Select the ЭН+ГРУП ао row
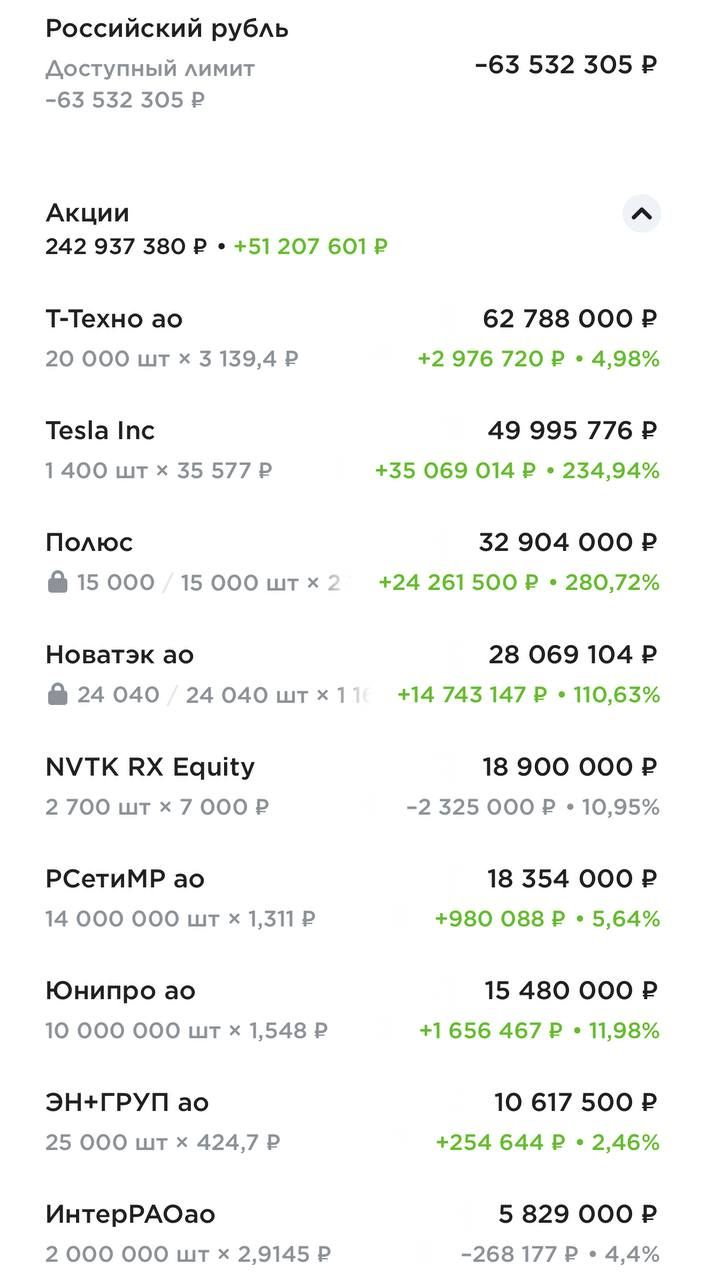The width and height of the screenshot is (706, 1280). click(350, 1122)
